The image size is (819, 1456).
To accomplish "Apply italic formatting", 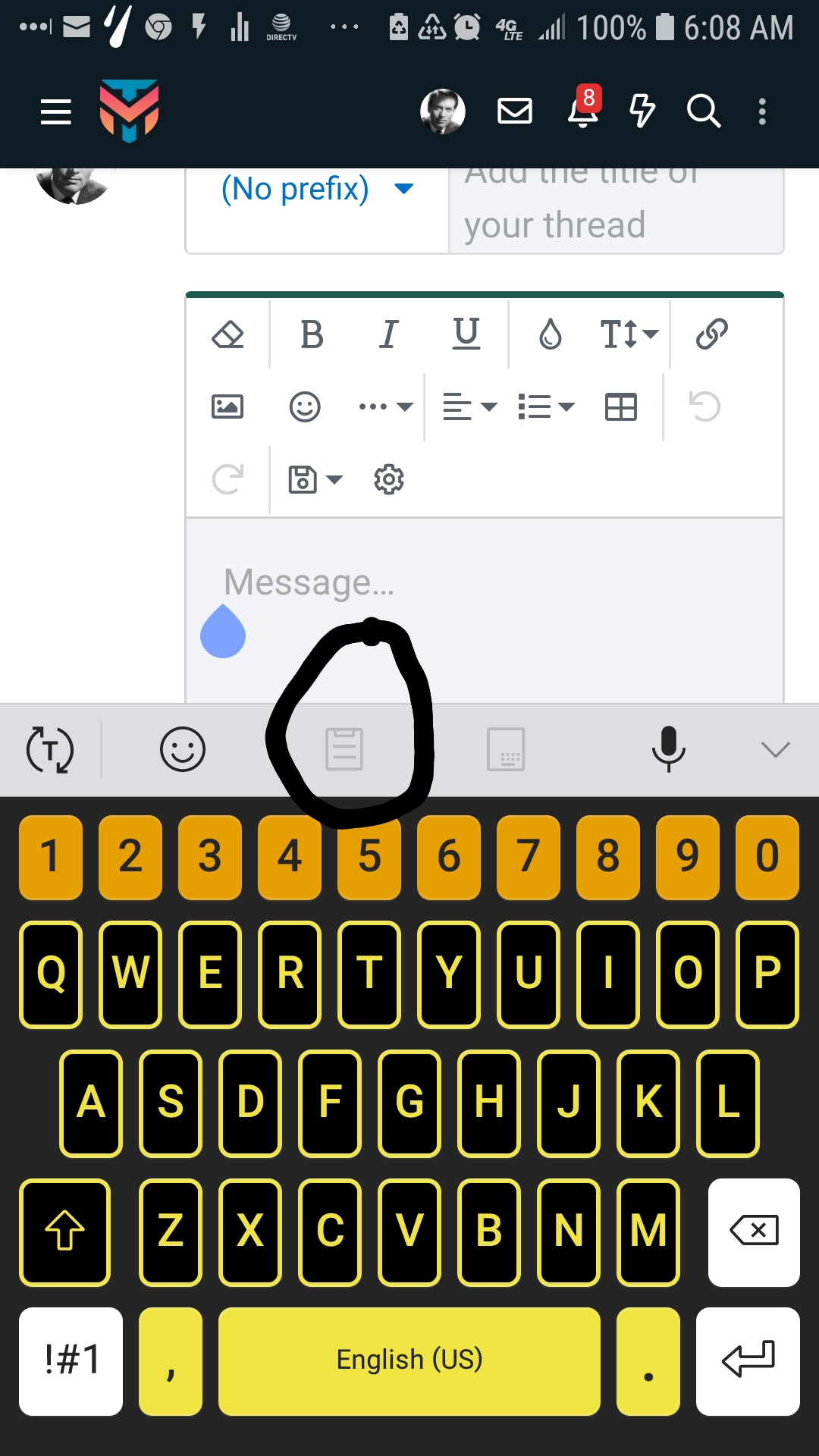I will click(x=389, y=334).
